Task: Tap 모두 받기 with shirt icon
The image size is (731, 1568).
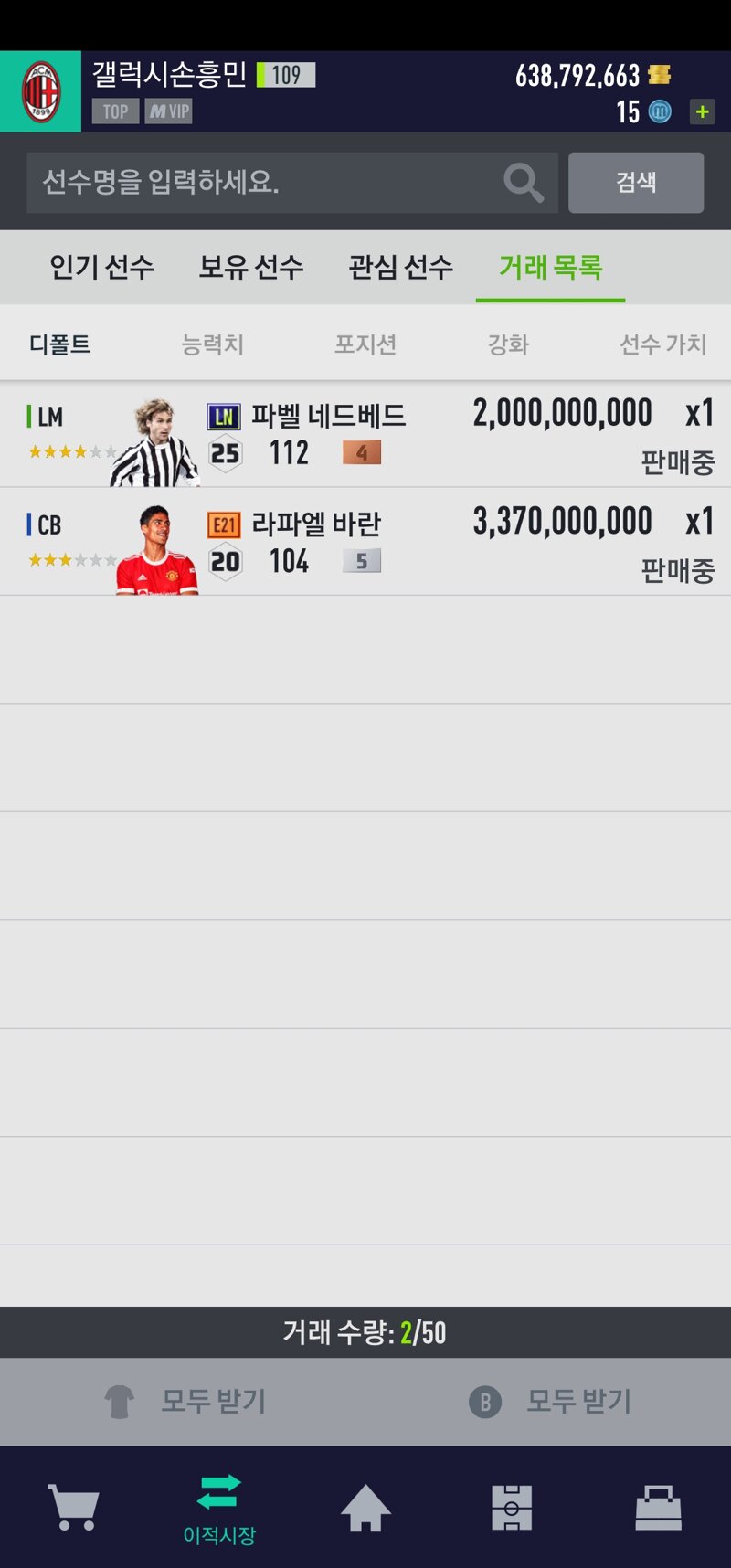Action: tap(185, 1401)
